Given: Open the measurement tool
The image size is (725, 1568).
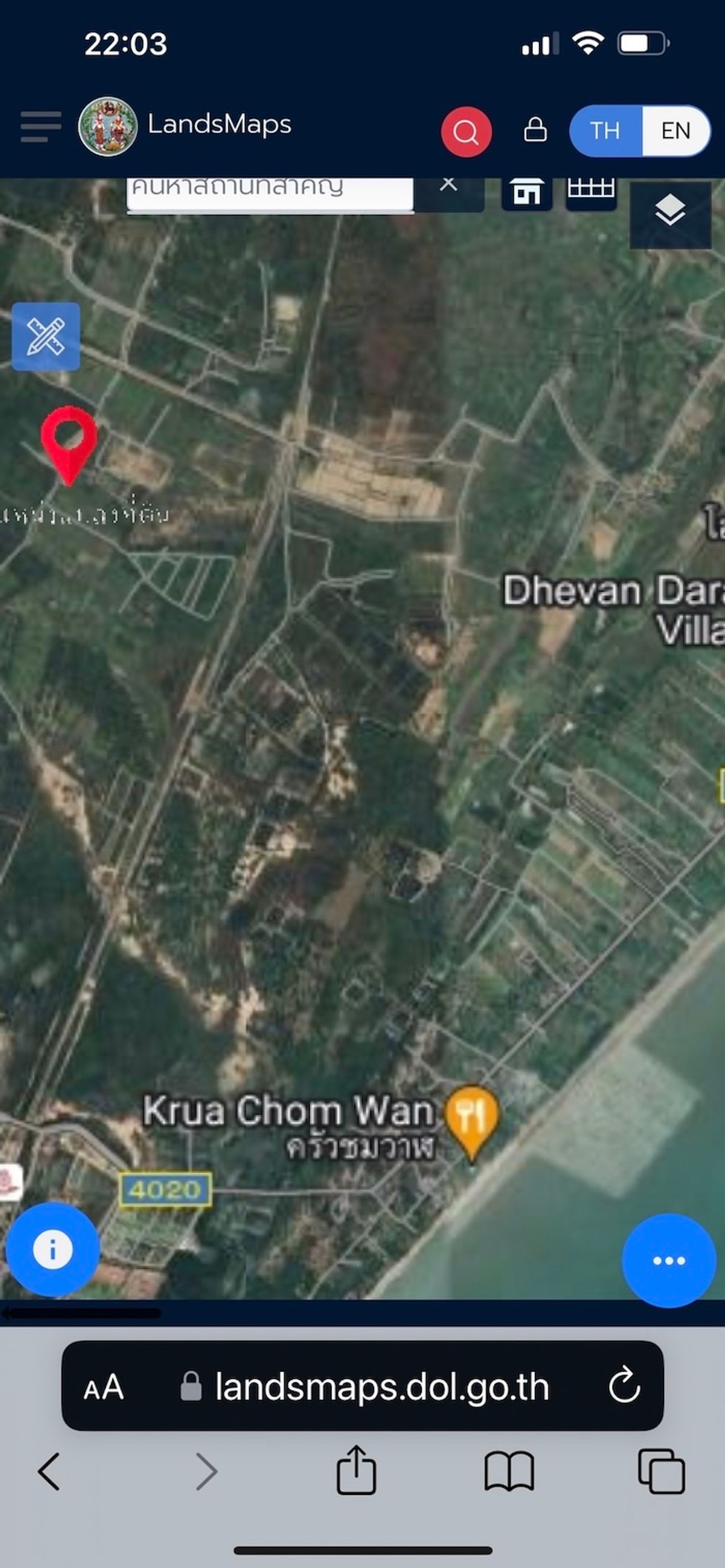Looking at the screenshot, I should 47,336.
